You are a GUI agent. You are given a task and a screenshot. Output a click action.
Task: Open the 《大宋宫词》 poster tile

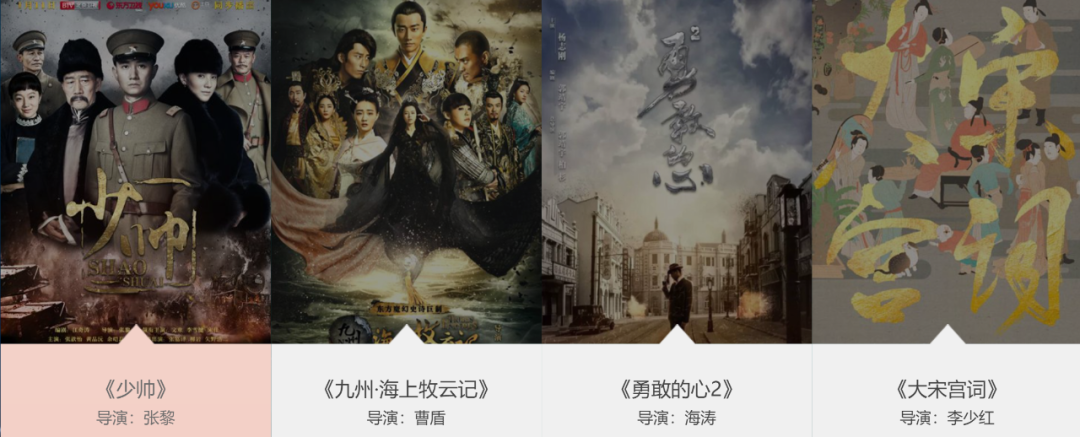[946, 170]
